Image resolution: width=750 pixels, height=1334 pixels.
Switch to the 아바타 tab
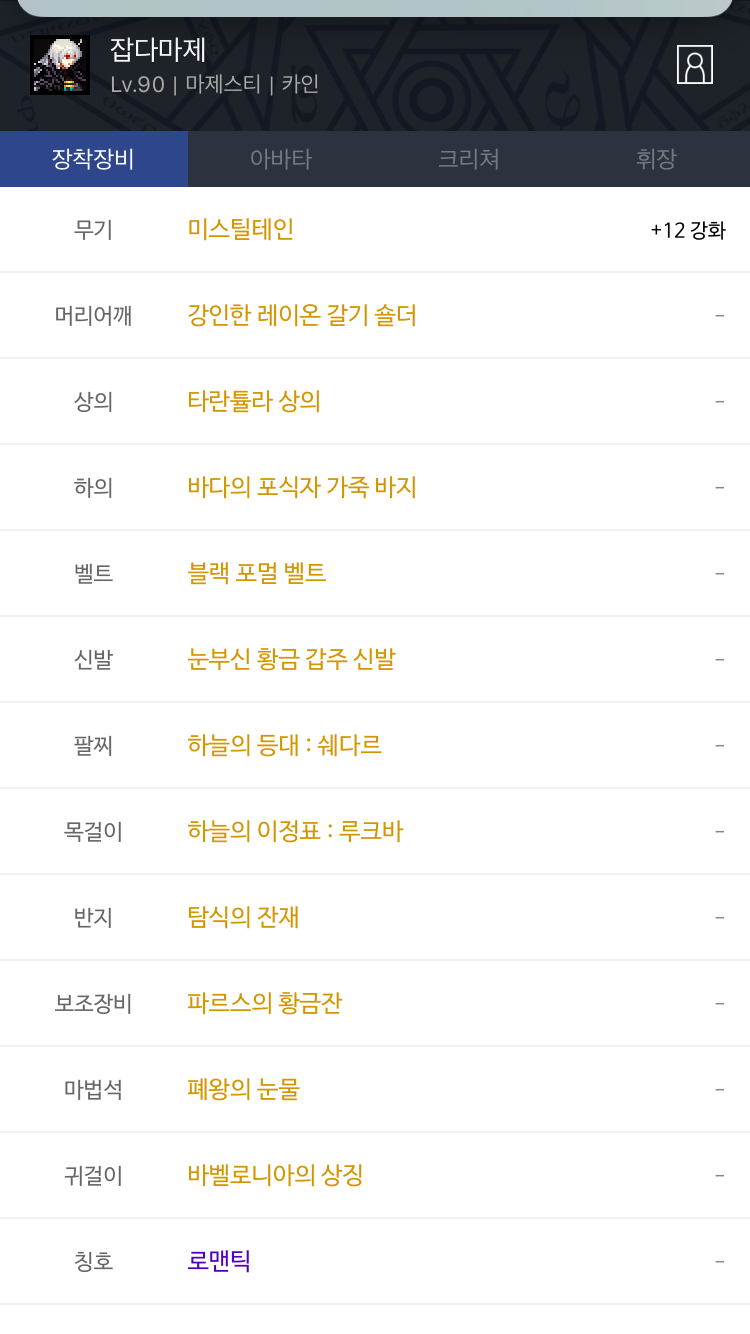click(x=281, y=159)
